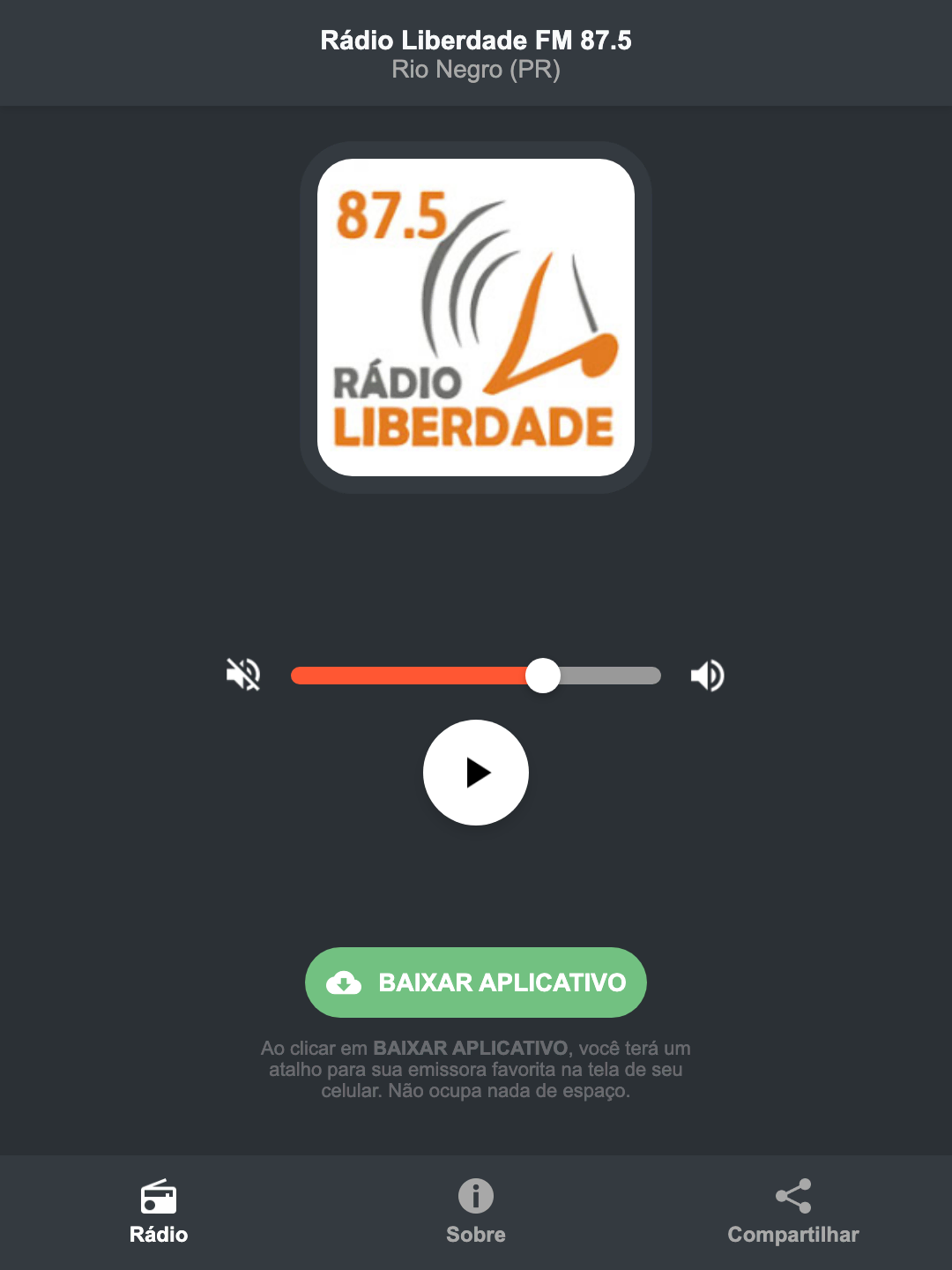Tap the Compartilhar share icon
The image size is (952, 1270).
[792, 1196]
